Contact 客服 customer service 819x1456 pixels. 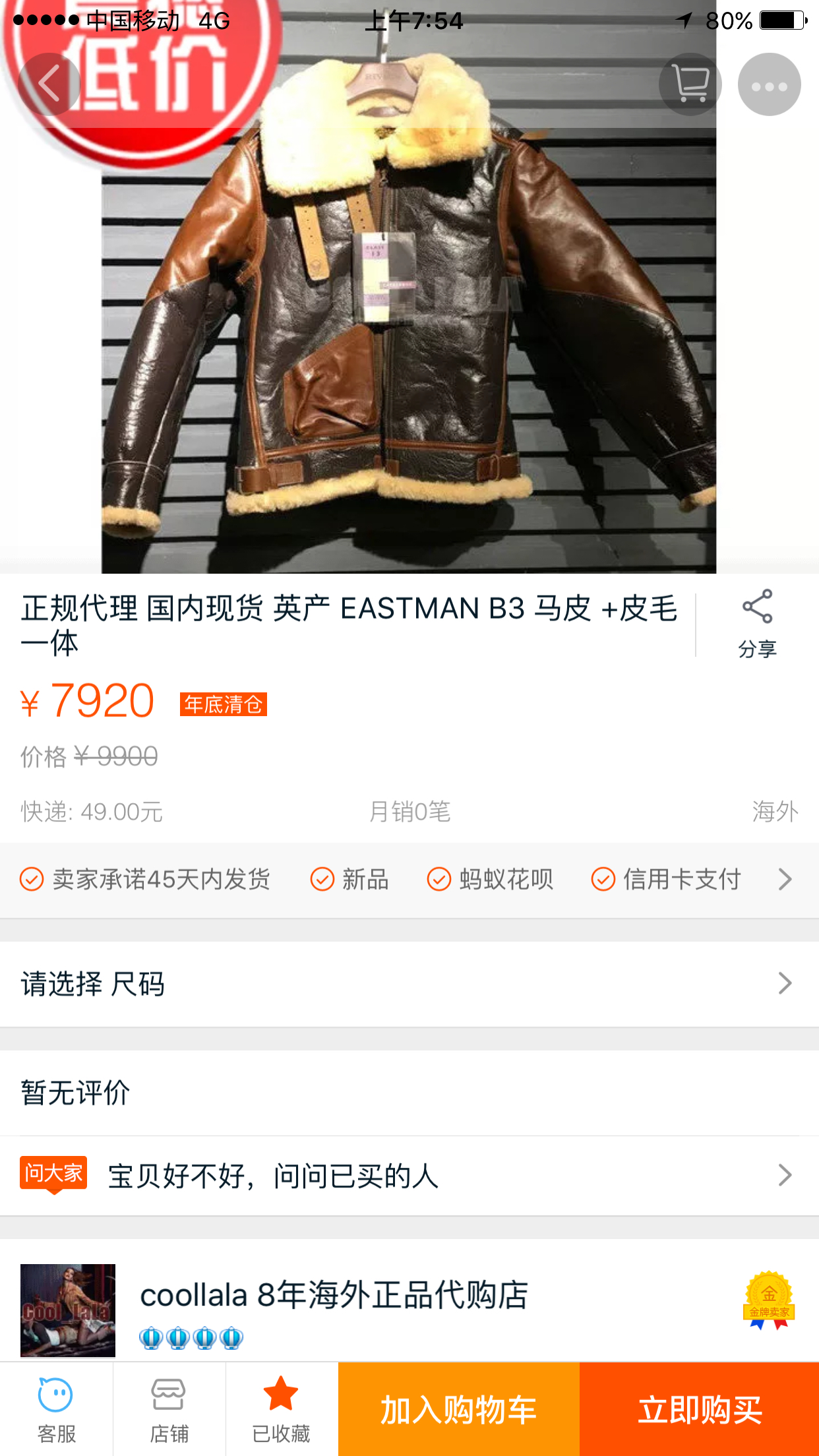point(56,1410)
